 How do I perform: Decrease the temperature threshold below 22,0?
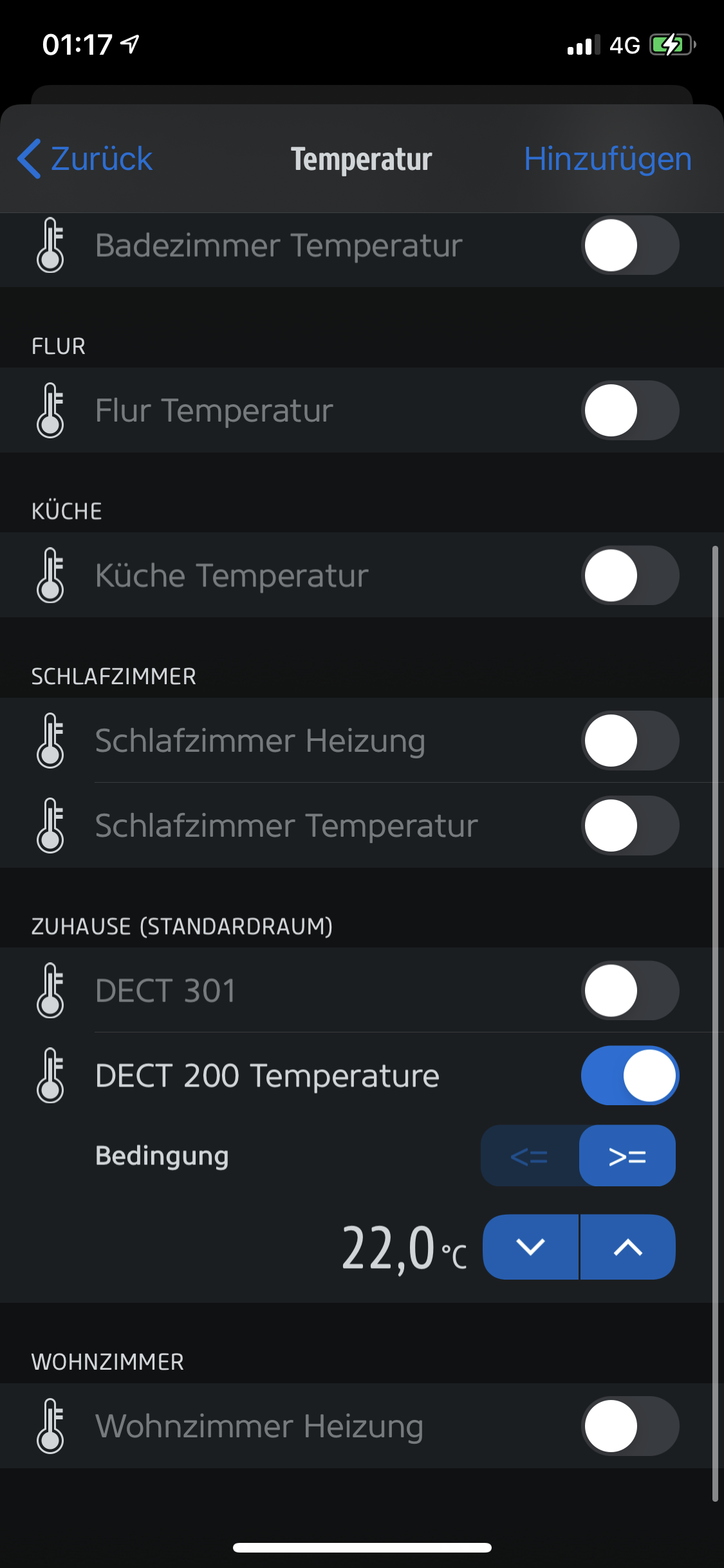(x=531, y=1247)
